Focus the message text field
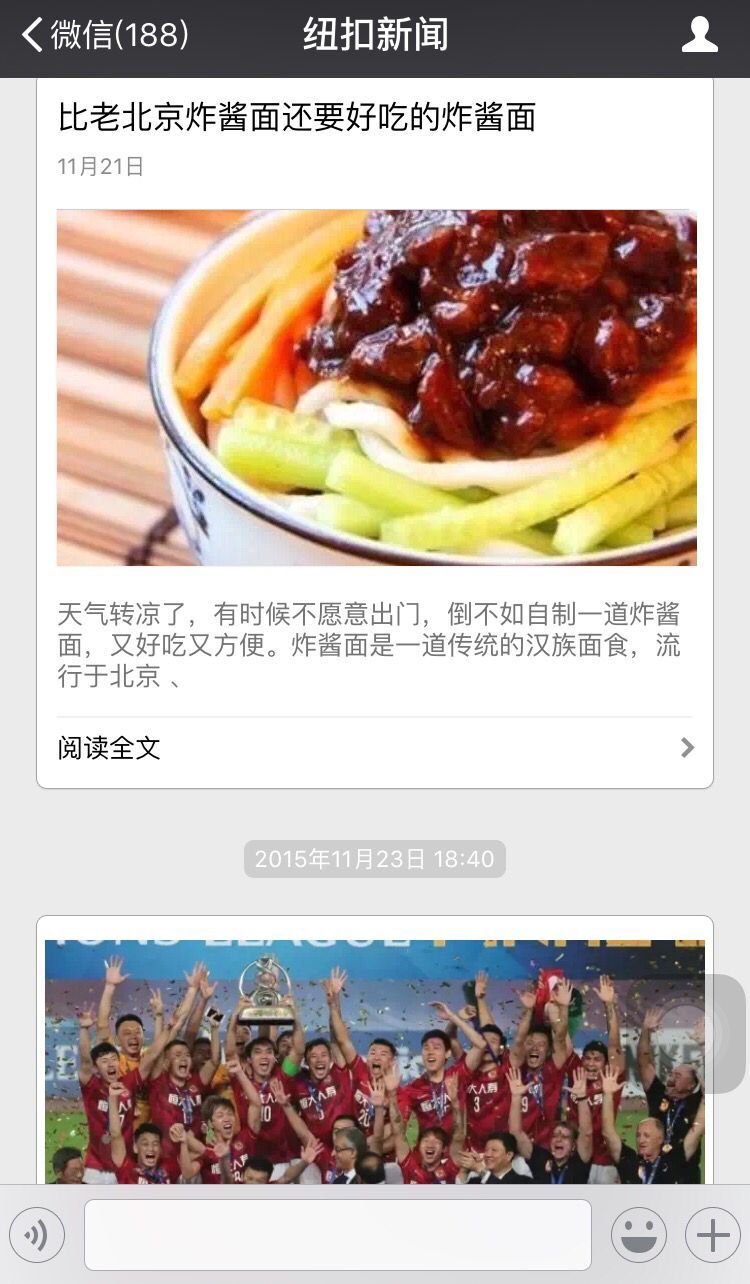 tap(338, 1235)
